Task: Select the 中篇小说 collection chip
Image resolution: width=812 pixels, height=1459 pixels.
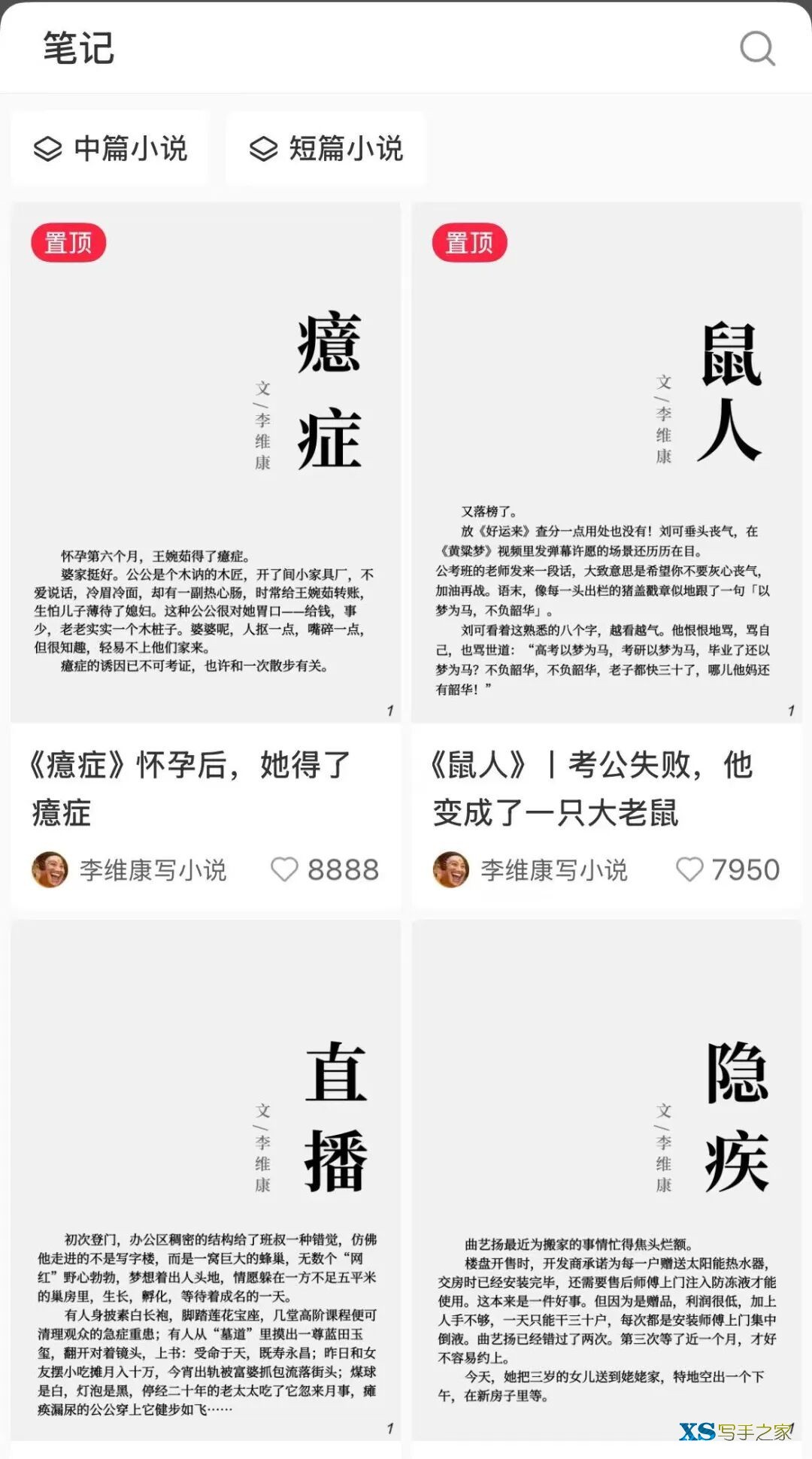Action: click(x=111, y=148)
